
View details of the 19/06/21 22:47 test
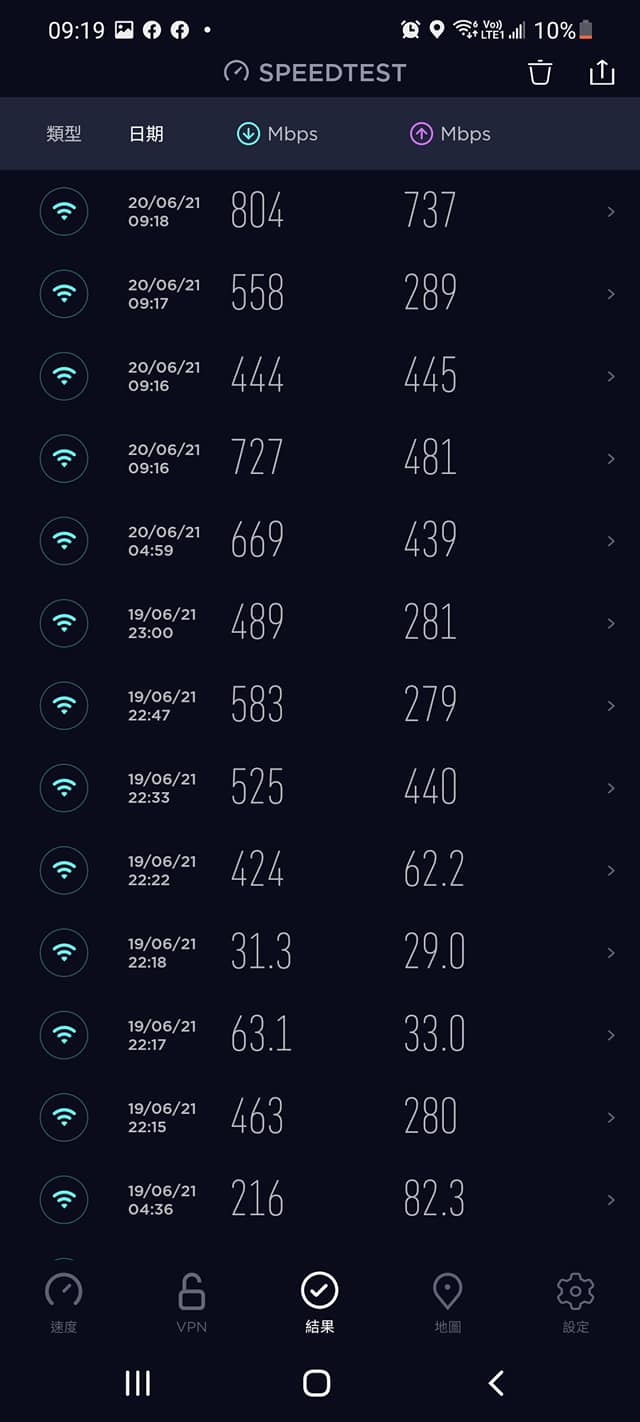320,705
